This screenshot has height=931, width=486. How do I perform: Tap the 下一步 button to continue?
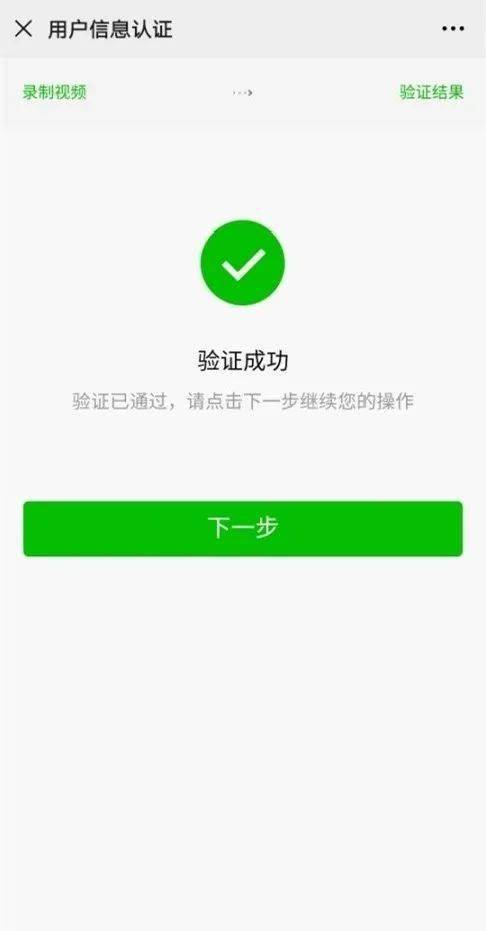click(243, 528)
